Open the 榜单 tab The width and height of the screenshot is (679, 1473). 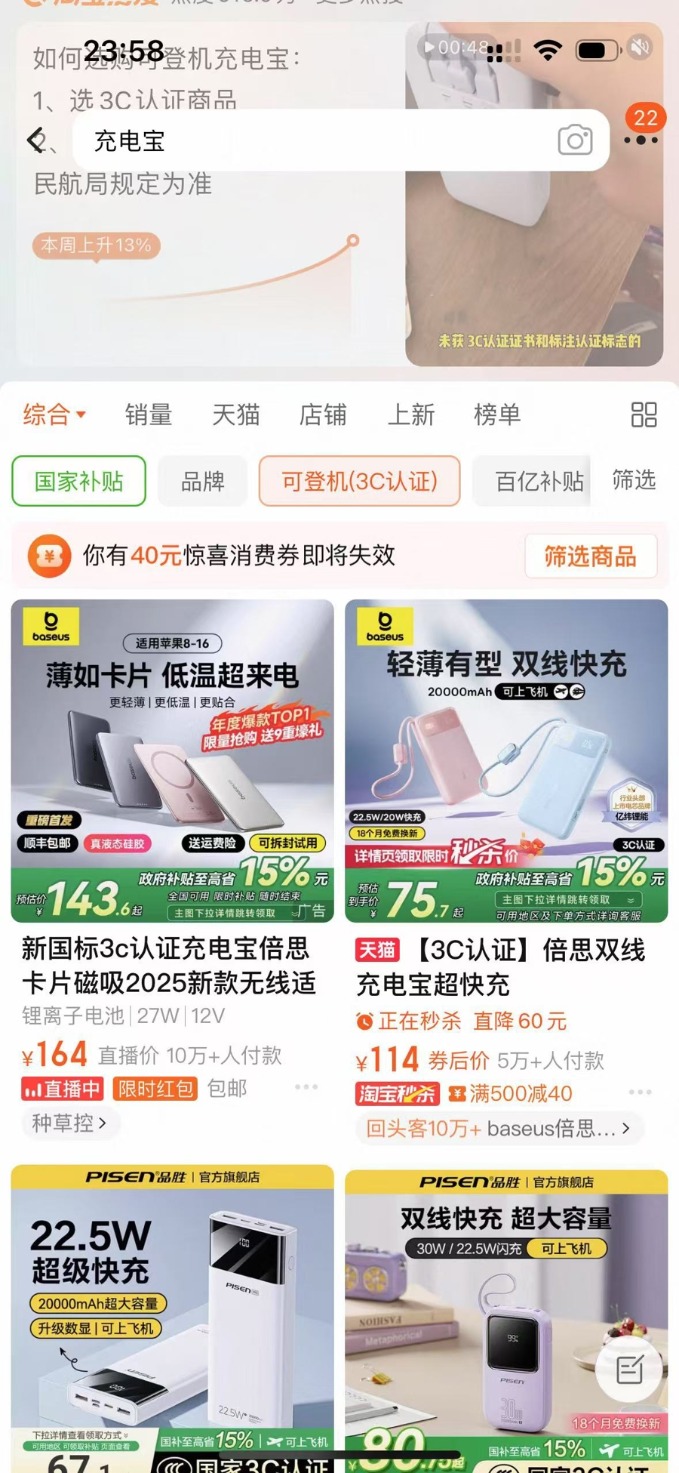click(497, 414)
